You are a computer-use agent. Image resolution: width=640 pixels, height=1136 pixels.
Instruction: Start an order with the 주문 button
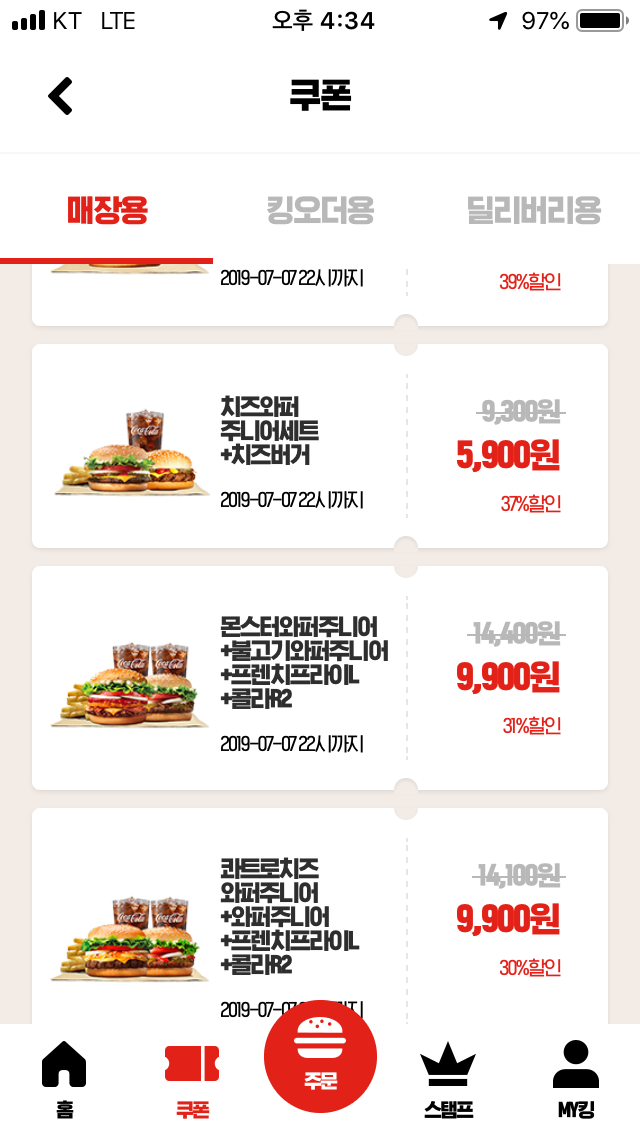(x=320, y=1056)
